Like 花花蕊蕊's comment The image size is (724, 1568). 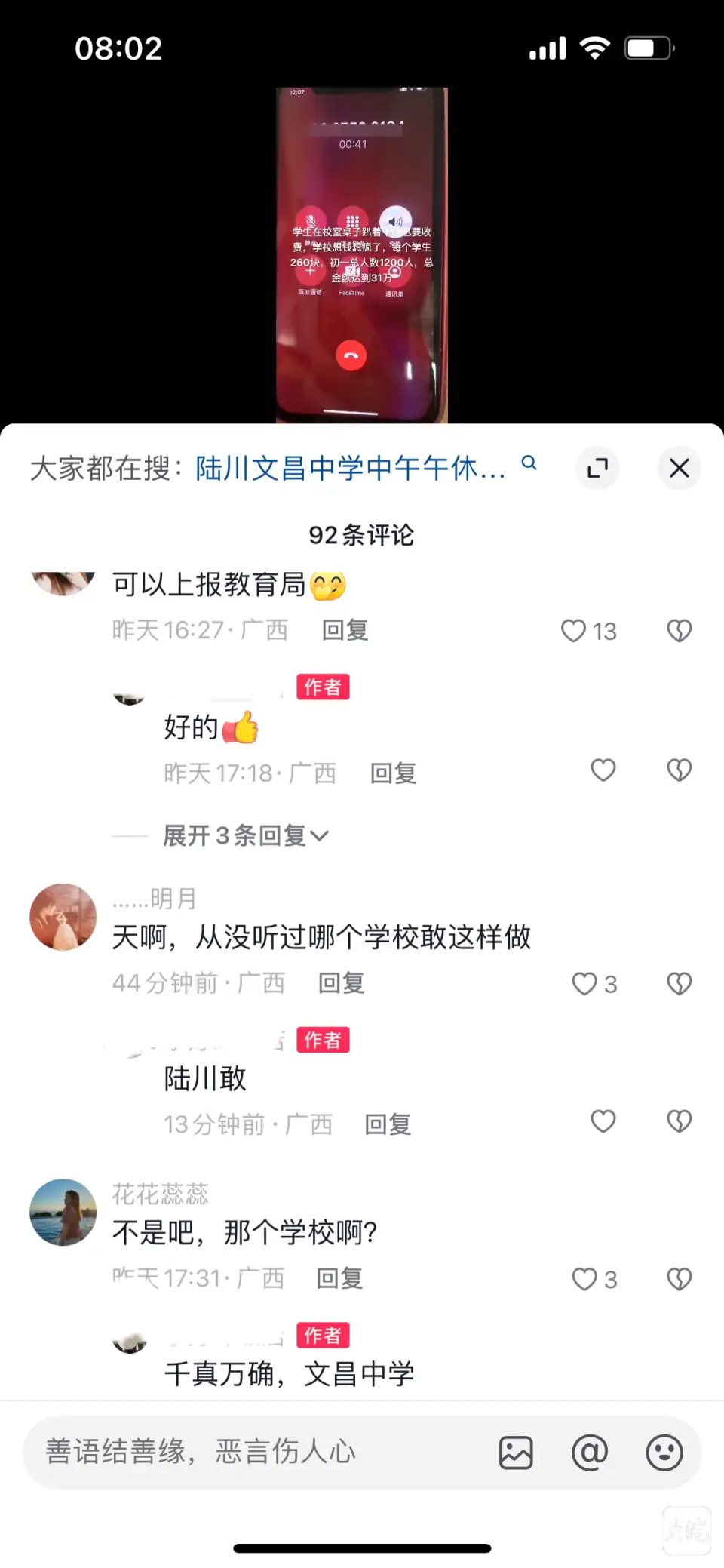pos(584,1278)
